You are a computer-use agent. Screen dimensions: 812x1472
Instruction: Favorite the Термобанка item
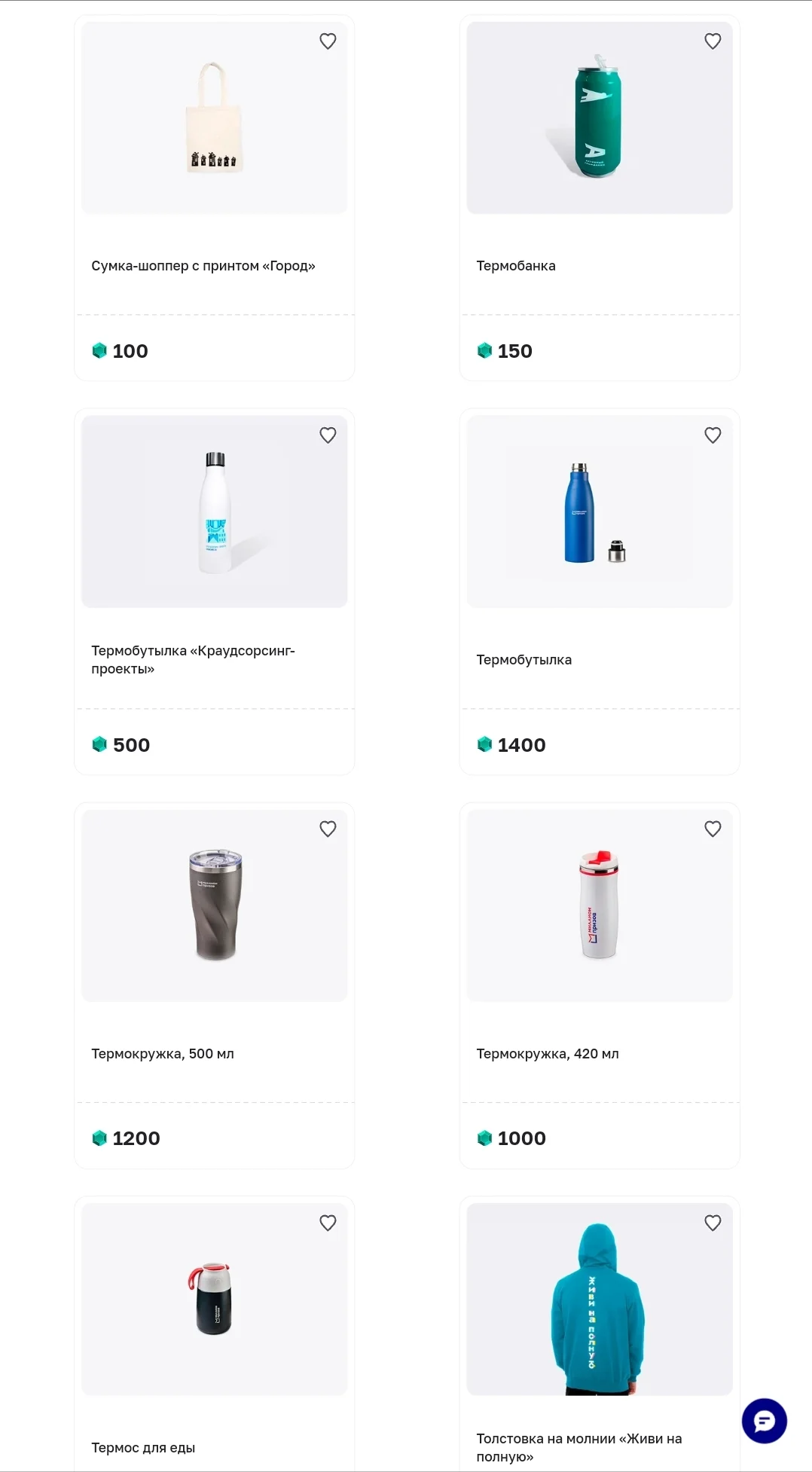pyautogui.click(x=713, y=41)
